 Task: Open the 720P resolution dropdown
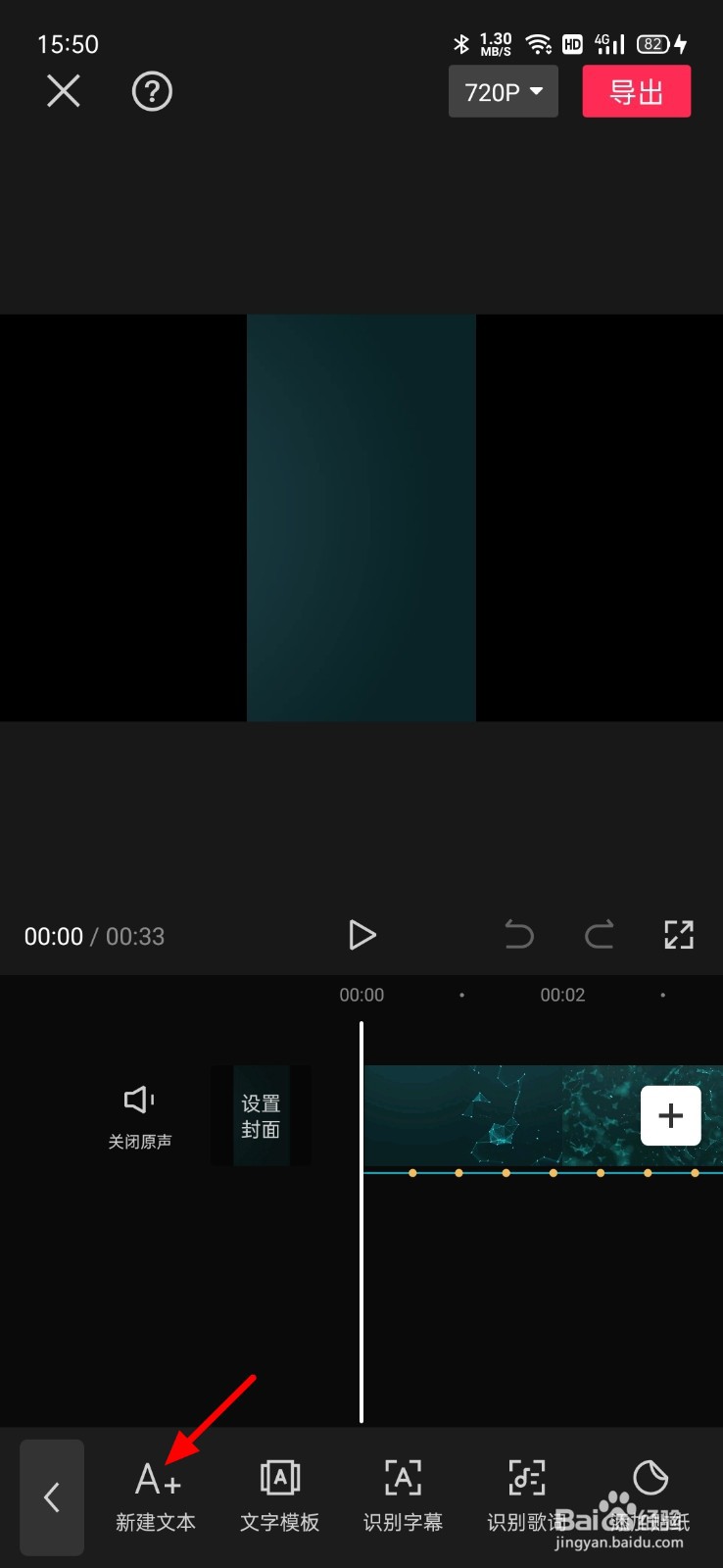tap(503, 91)
